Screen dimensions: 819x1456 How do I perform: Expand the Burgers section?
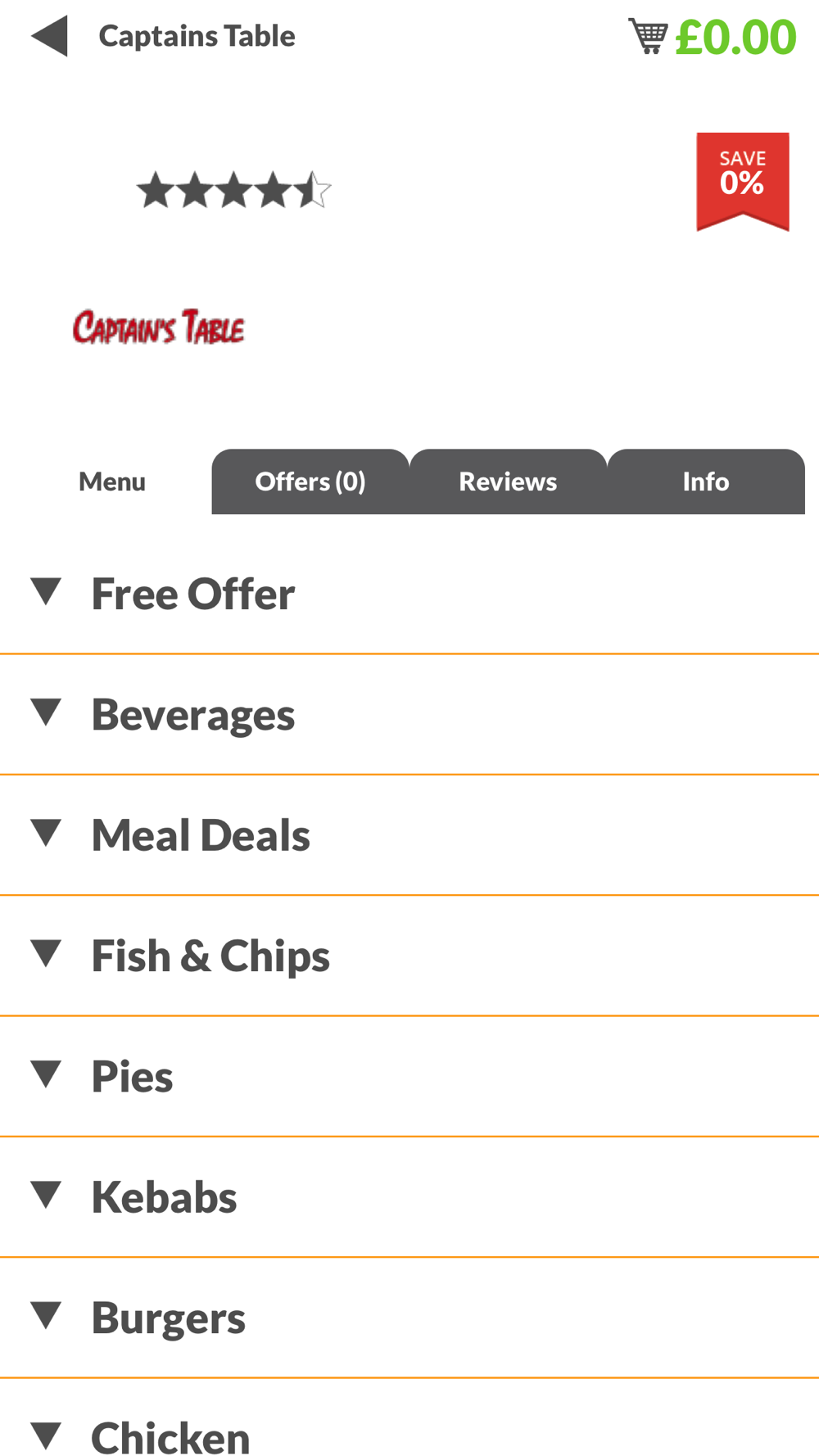(409, 1318)
